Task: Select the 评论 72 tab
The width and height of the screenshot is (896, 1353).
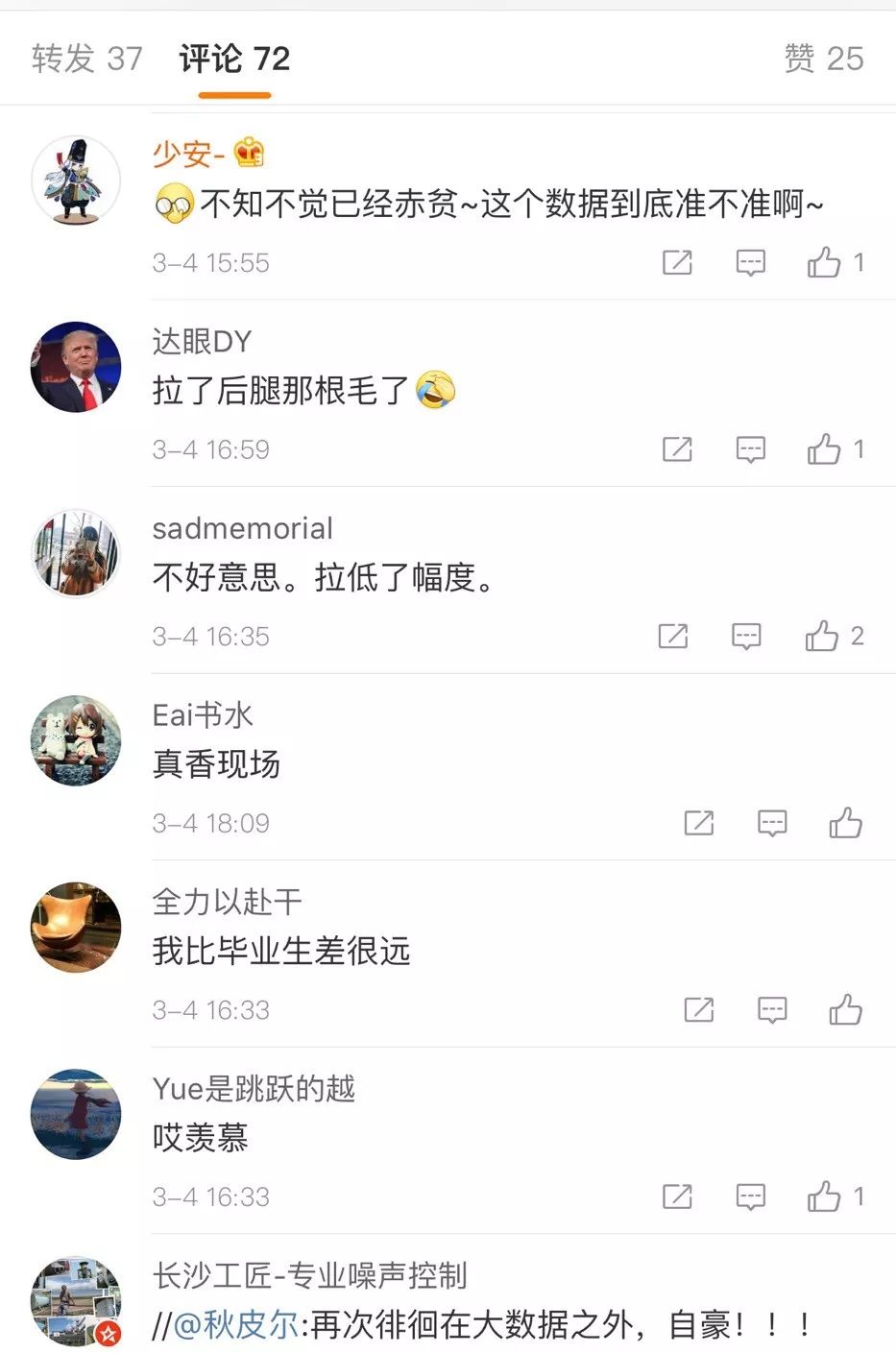Action: [234, 59]
